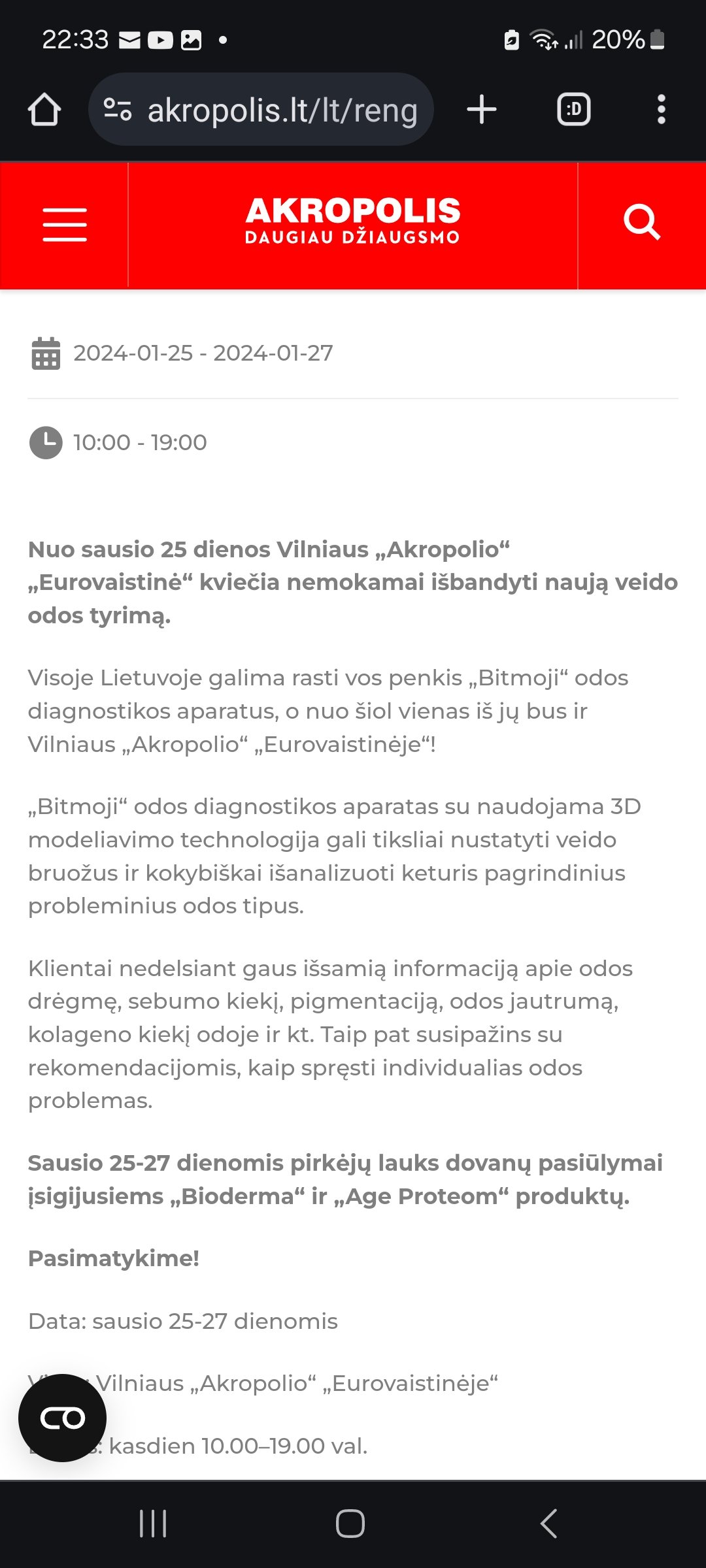
Task: Open the tab switcher
Action: (x=573, y=109)
